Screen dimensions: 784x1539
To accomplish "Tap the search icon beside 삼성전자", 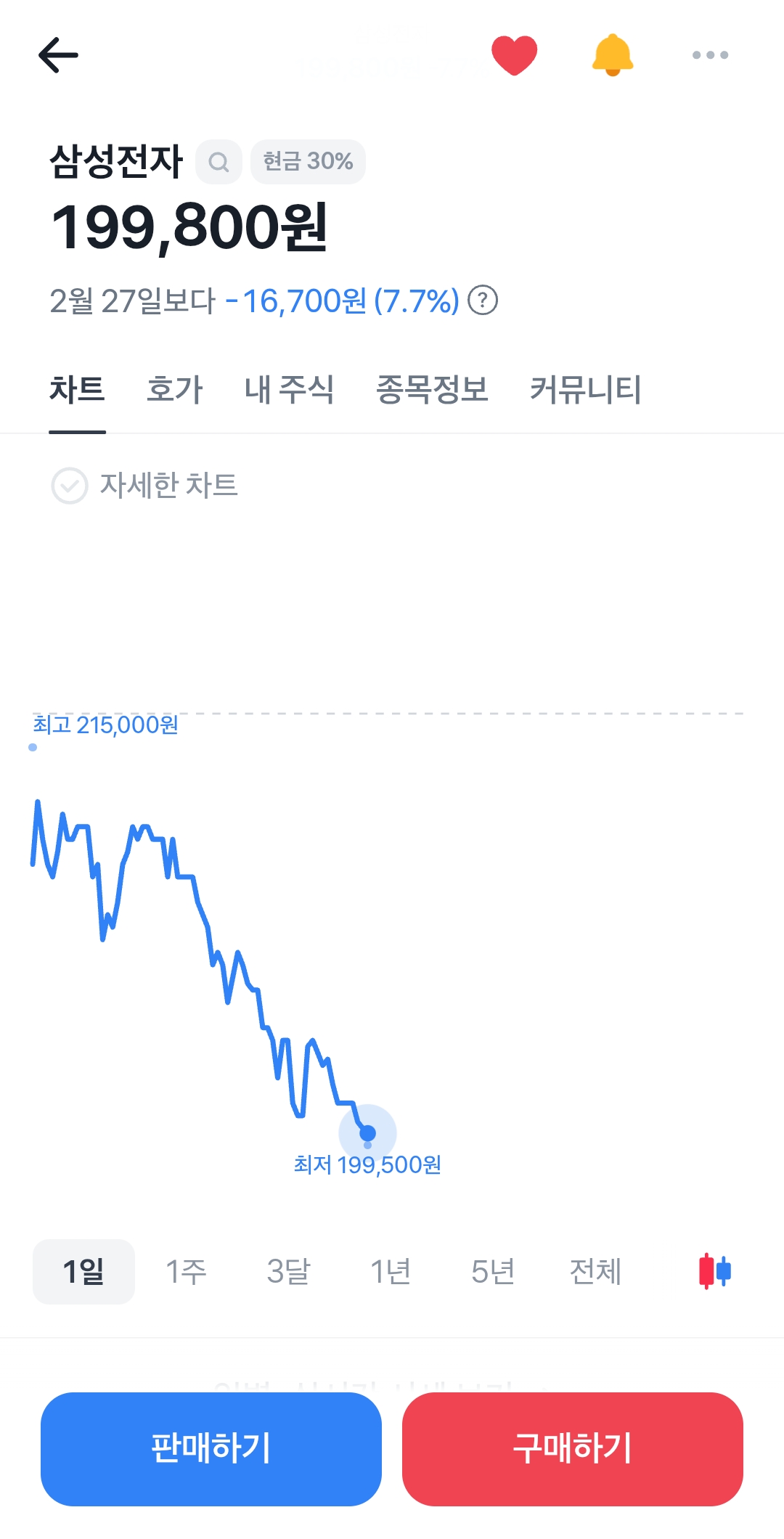I will (219, 162).
